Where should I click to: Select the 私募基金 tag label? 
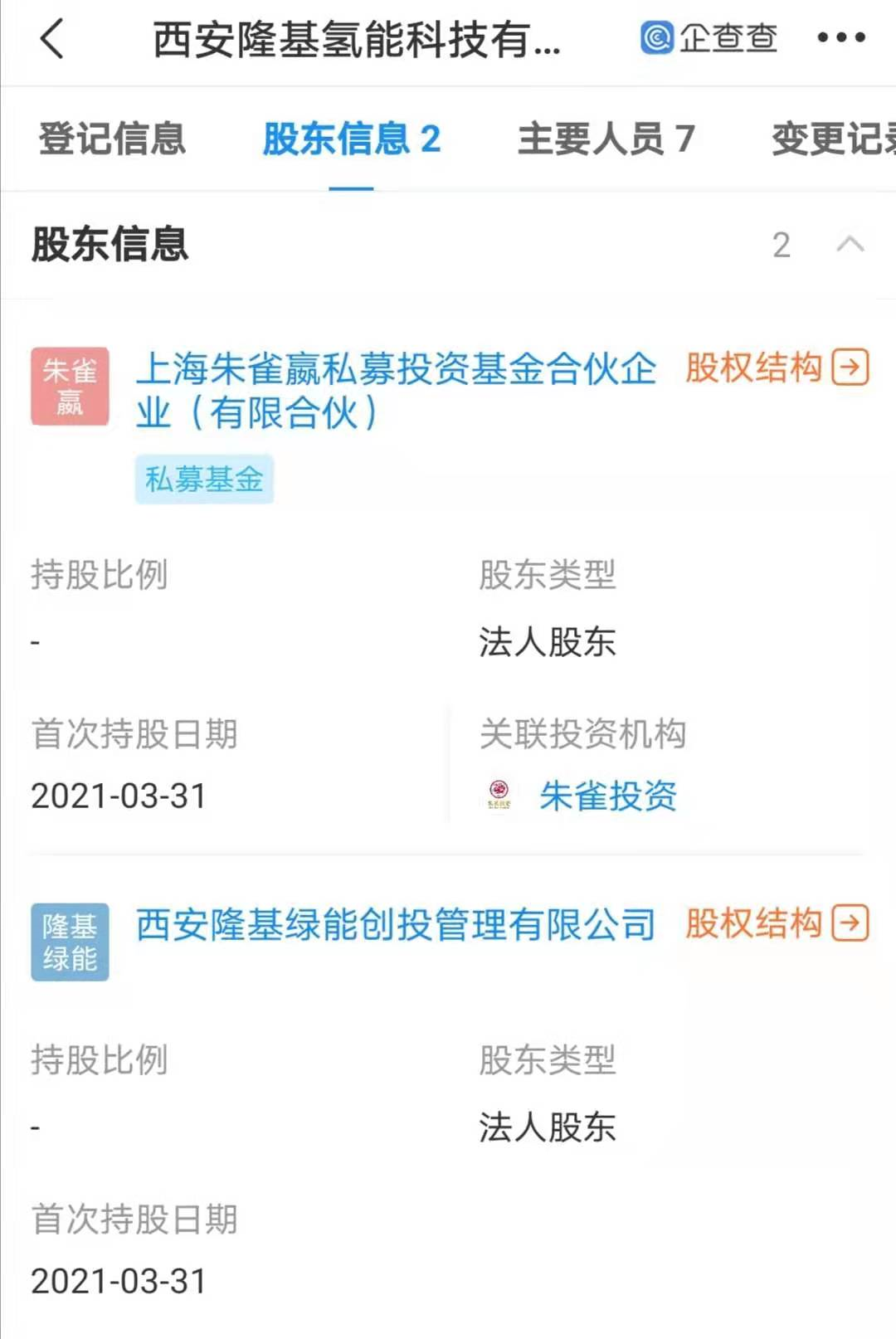coord(204,480)
